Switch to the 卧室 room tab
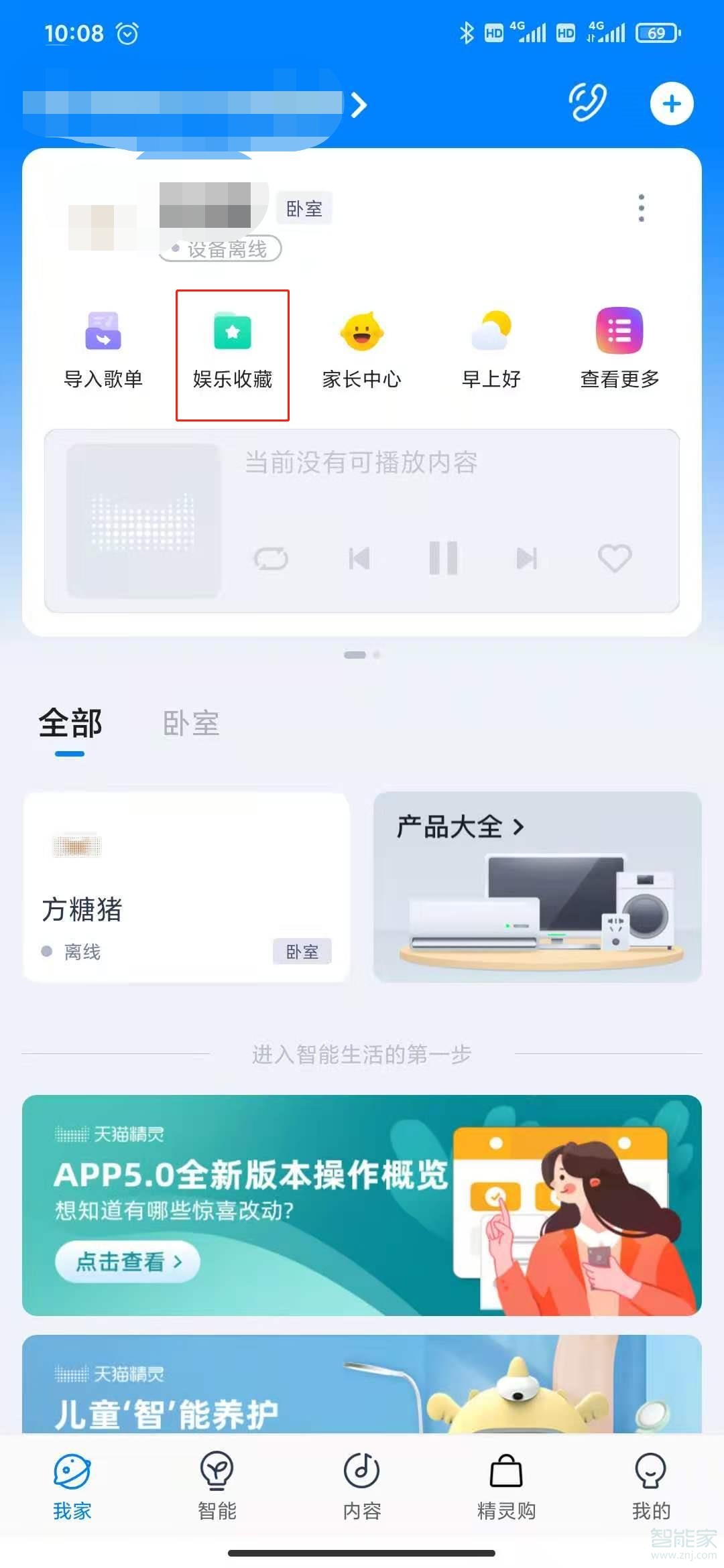 click(x=191, y=724)
